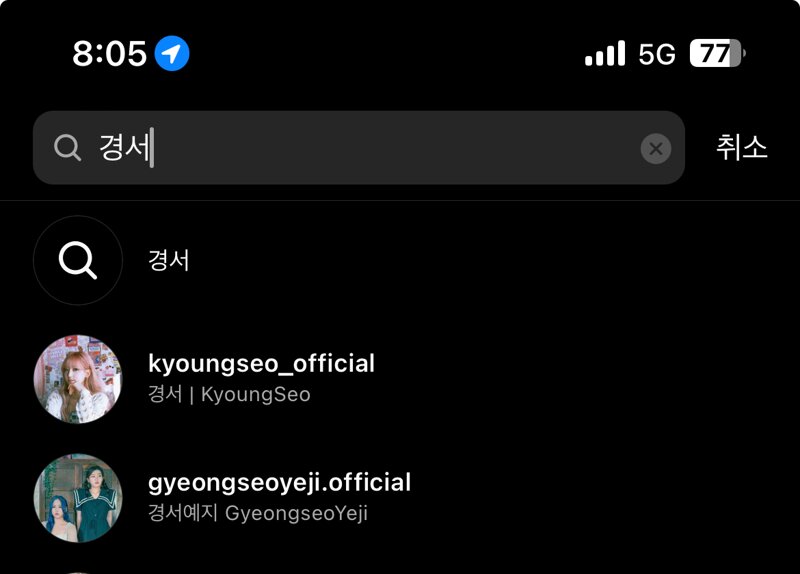Viewport: 800px width, 574px height.
Task: Open the gyeongseoyeji.official profile result
Action: pyautogui.click(x=279, y=496)
